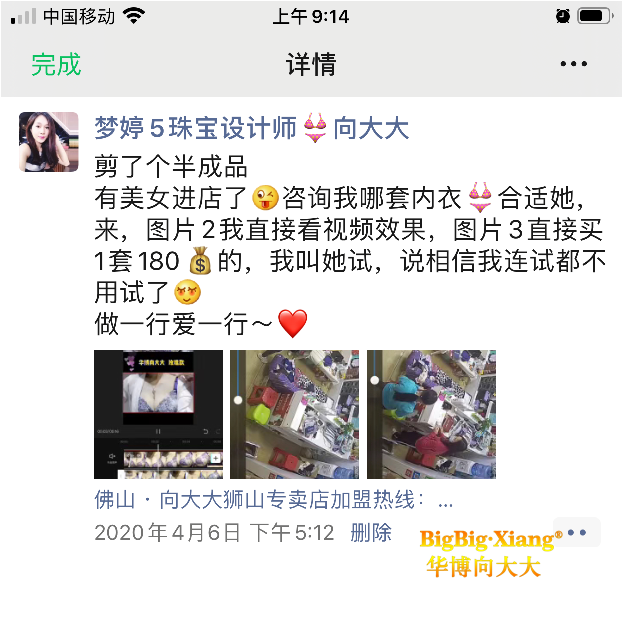This screenshot has width=623, height=636.
Task: View the second shop photo
Action: pos(294,414)
